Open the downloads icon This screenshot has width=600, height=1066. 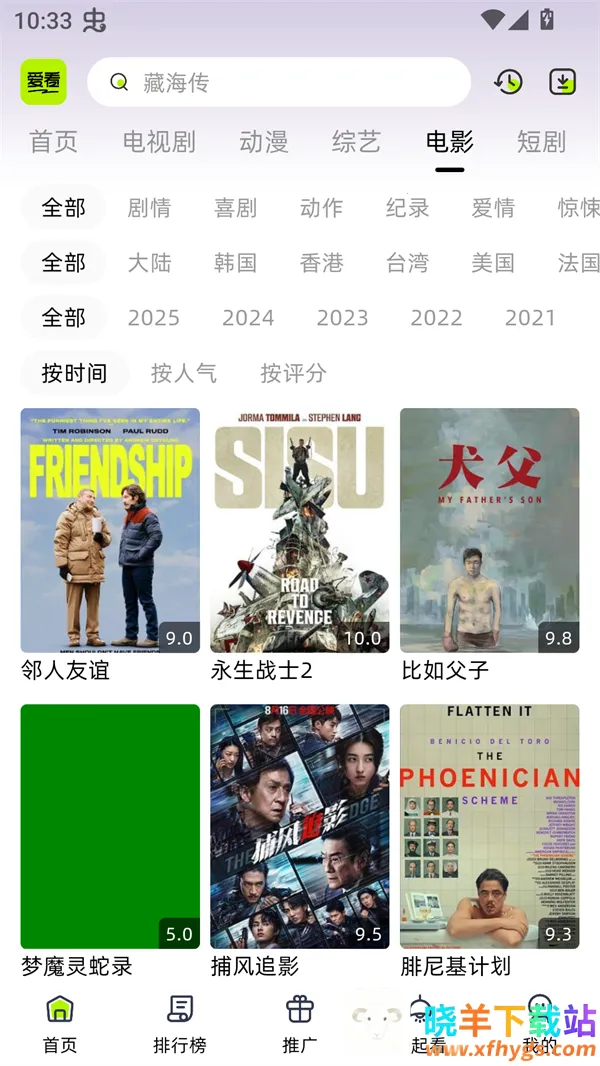(563, 82)
